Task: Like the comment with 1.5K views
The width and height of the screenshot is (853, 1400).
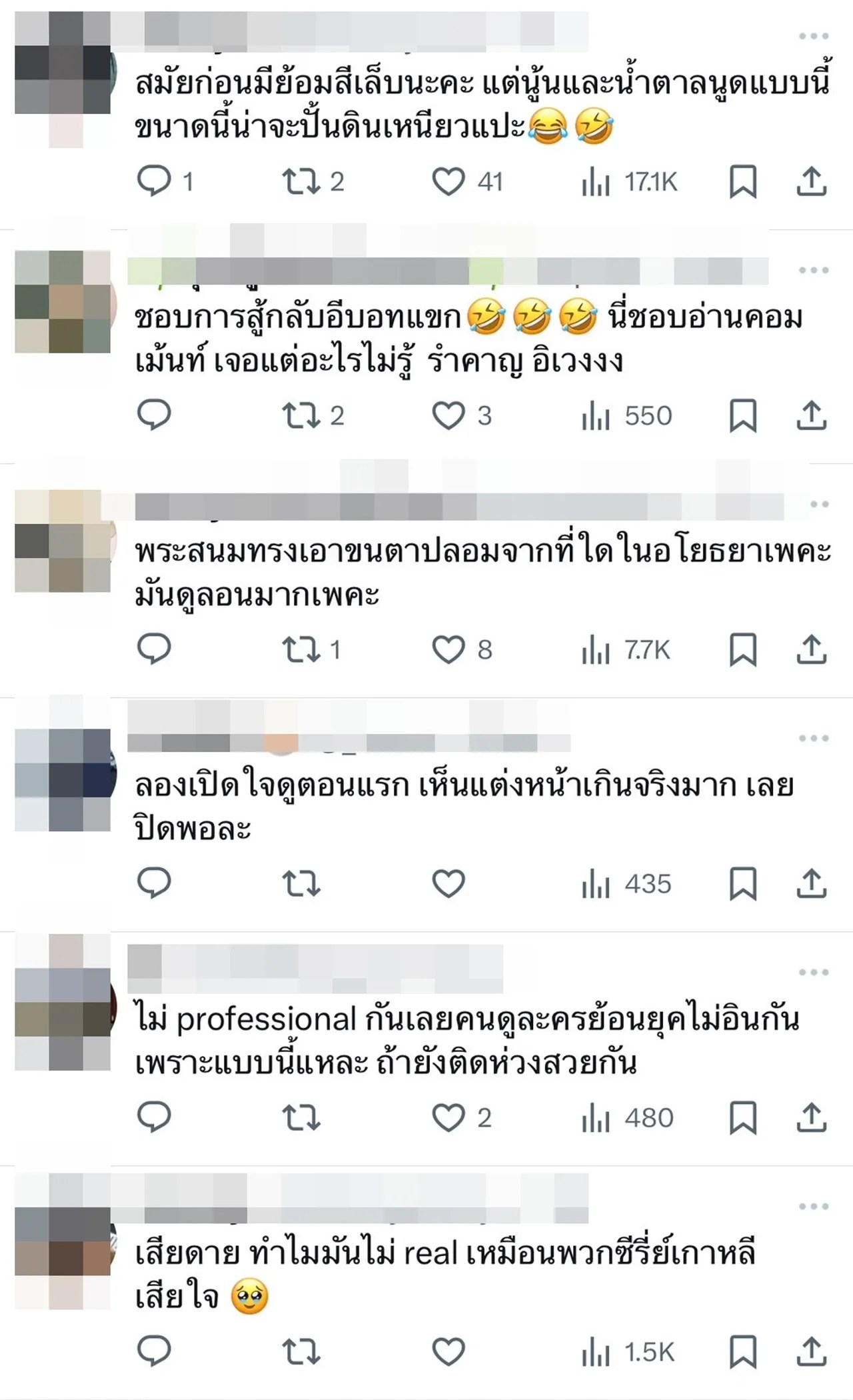Action: coord(448,1351)
